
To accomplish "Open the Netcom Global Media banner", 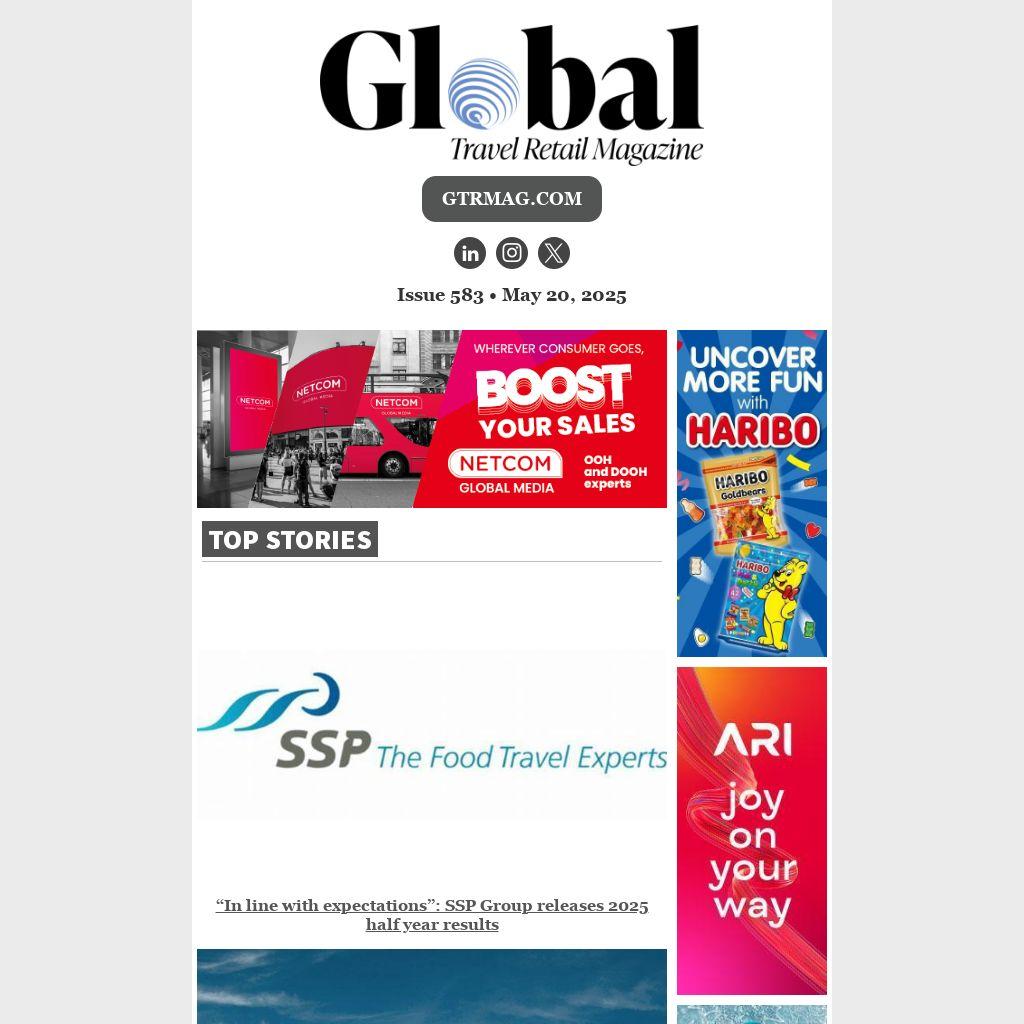I will pos(431,419).
